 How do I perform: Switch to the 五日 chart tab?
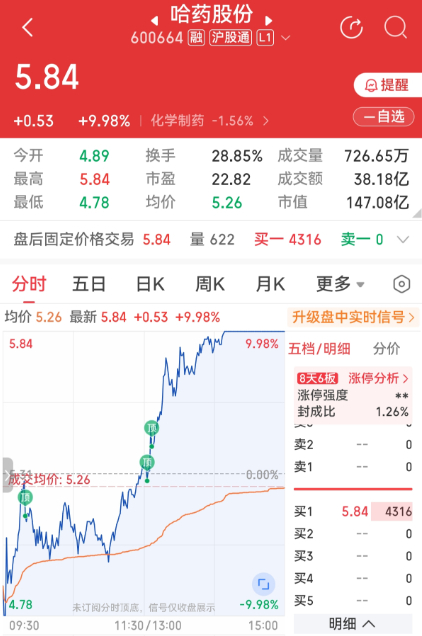(89, 284)
